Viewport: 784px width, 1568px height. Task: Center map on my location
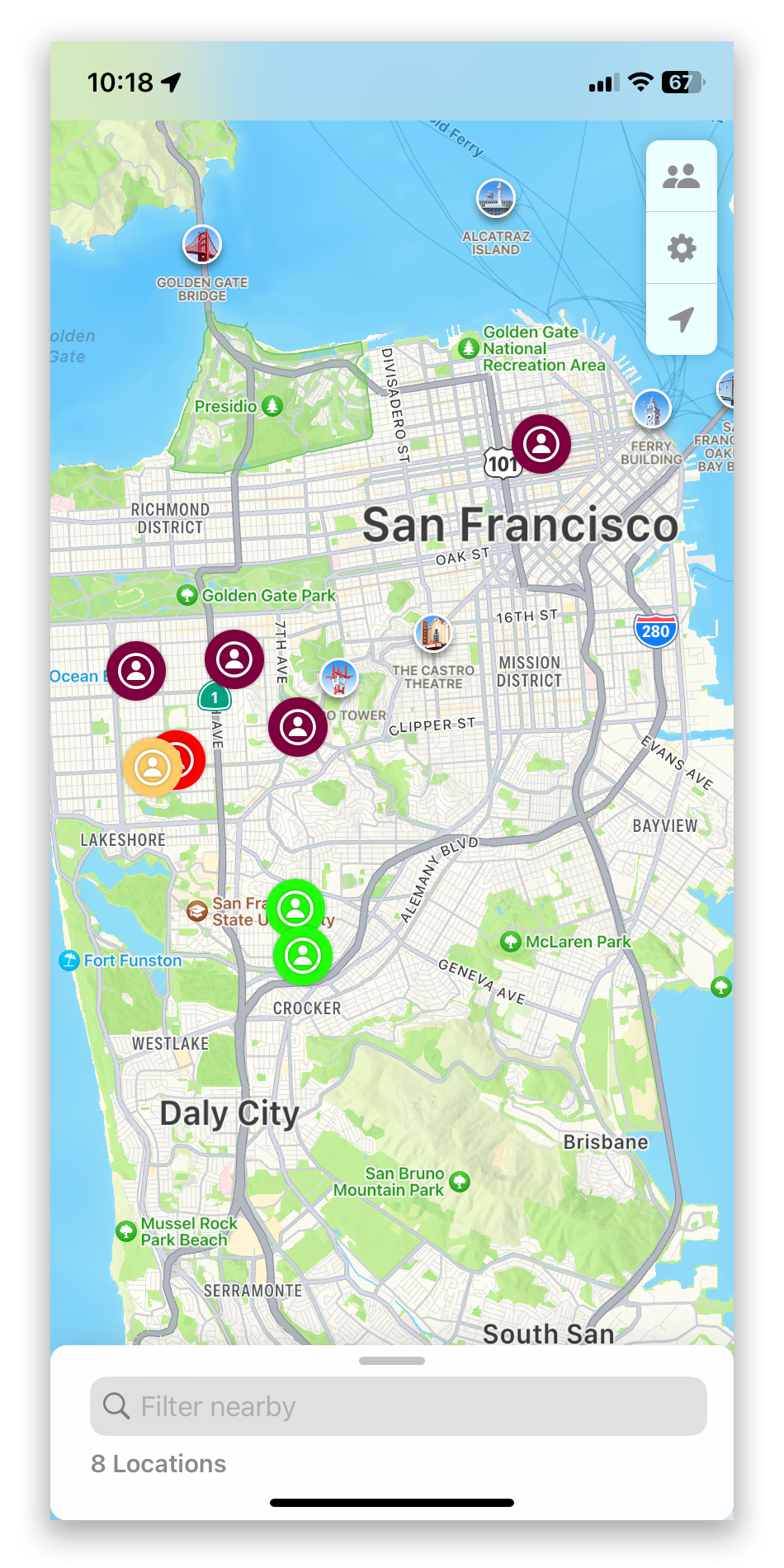click(x=681, y=319)
